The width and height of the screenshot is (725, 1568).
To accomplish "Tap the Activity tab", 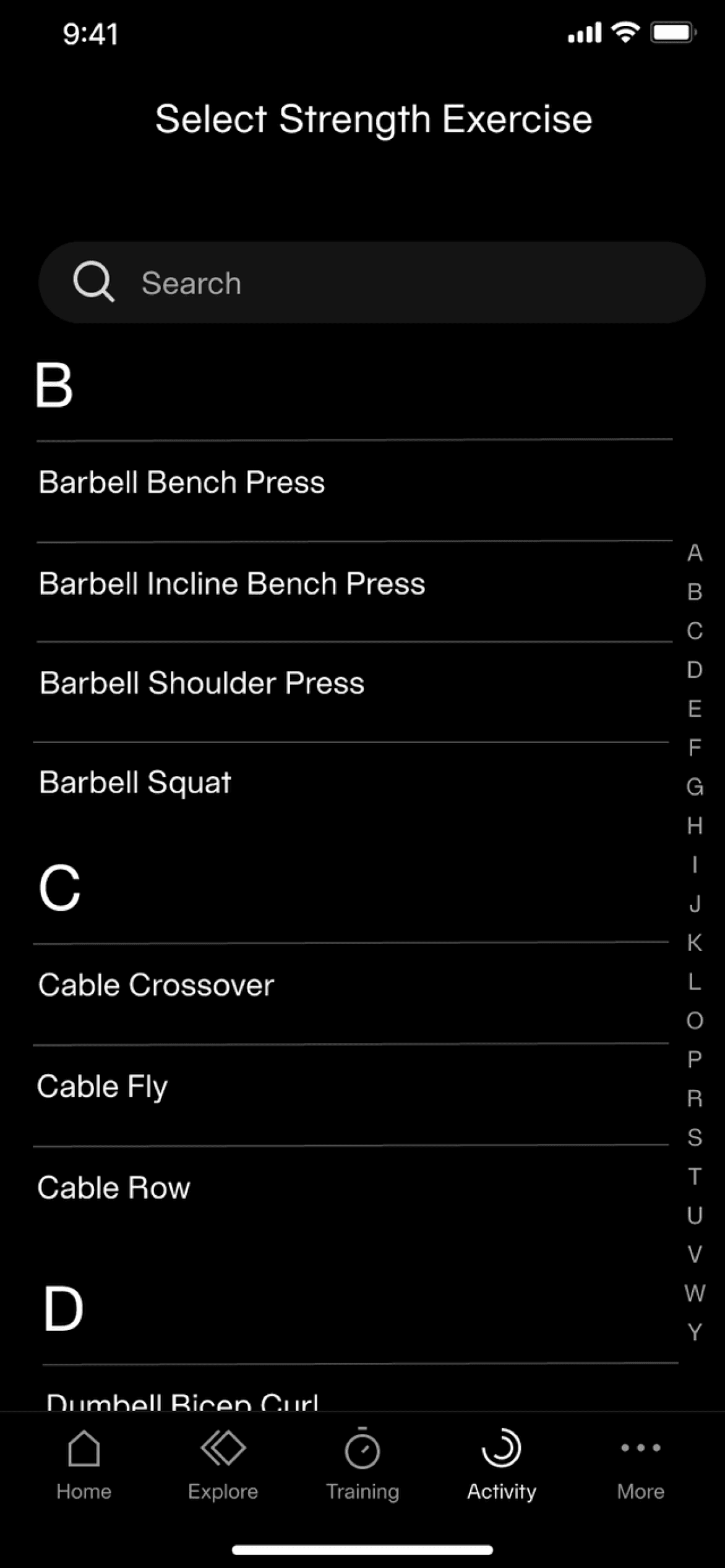I will tap(502, 1464).
